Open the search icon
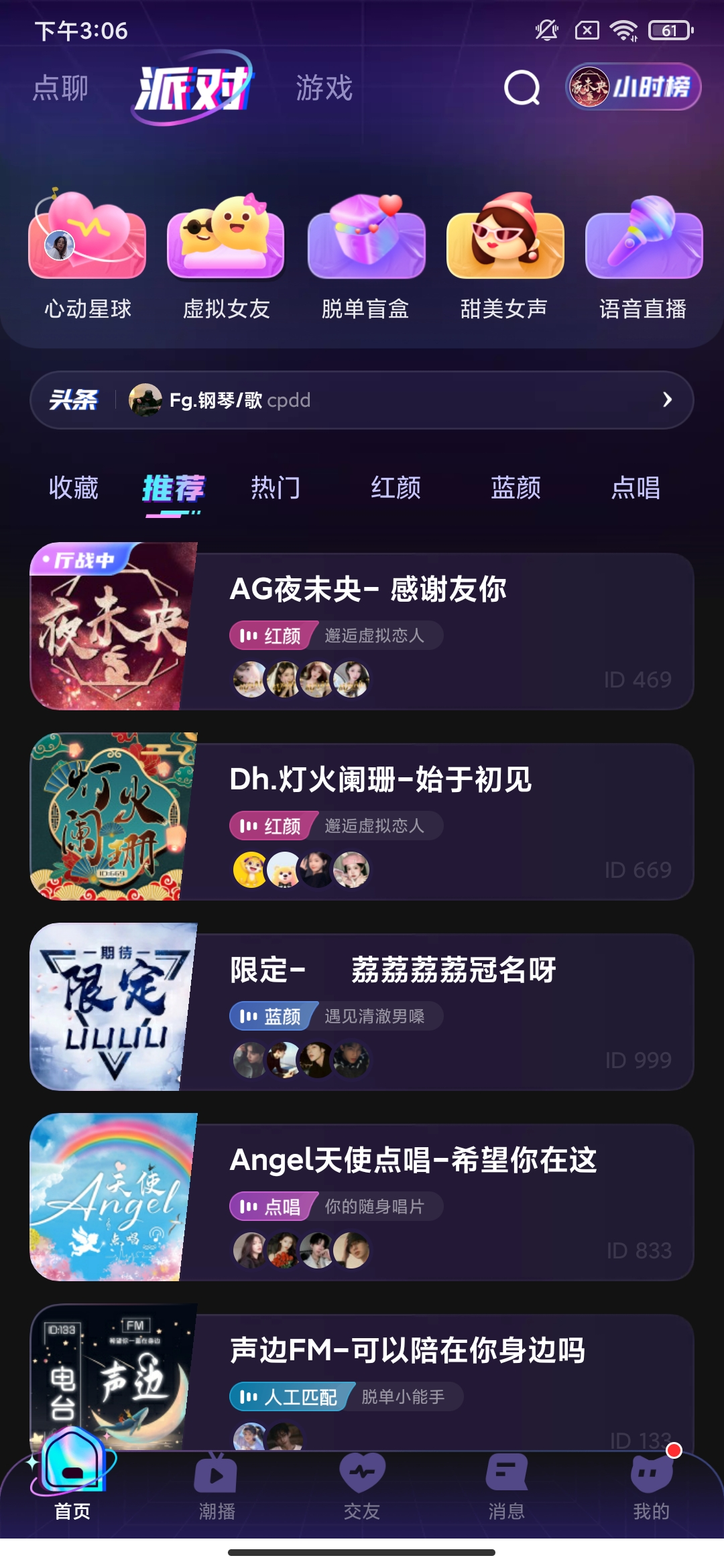 point(522,88)
